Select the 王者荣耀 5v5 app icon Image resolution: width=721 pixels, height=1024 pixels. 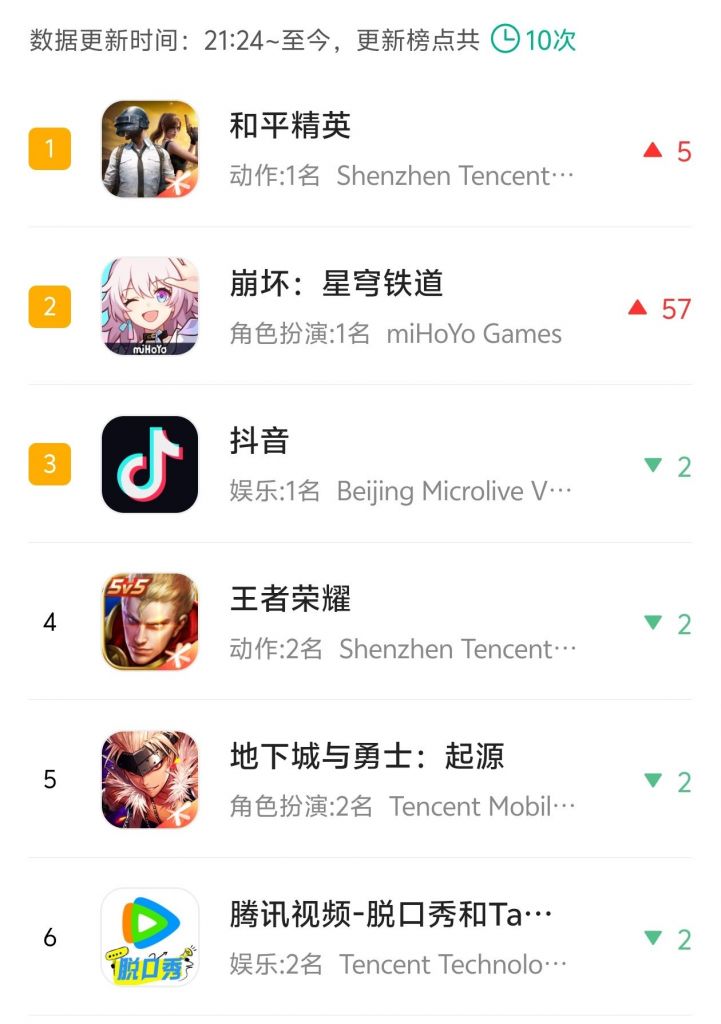148,622
